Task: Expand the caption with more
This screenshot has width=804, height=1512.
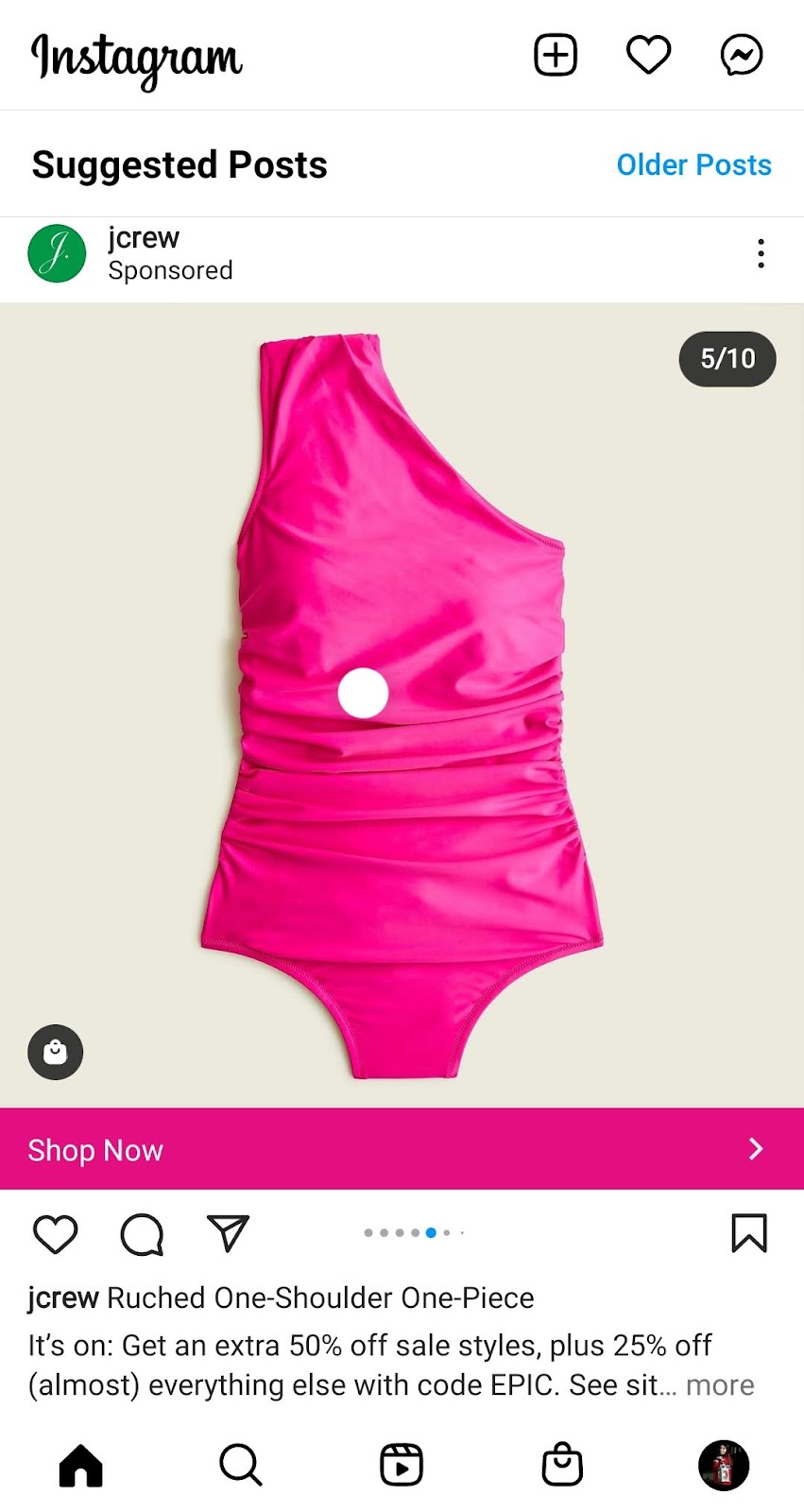Action: coord(720,1385)
